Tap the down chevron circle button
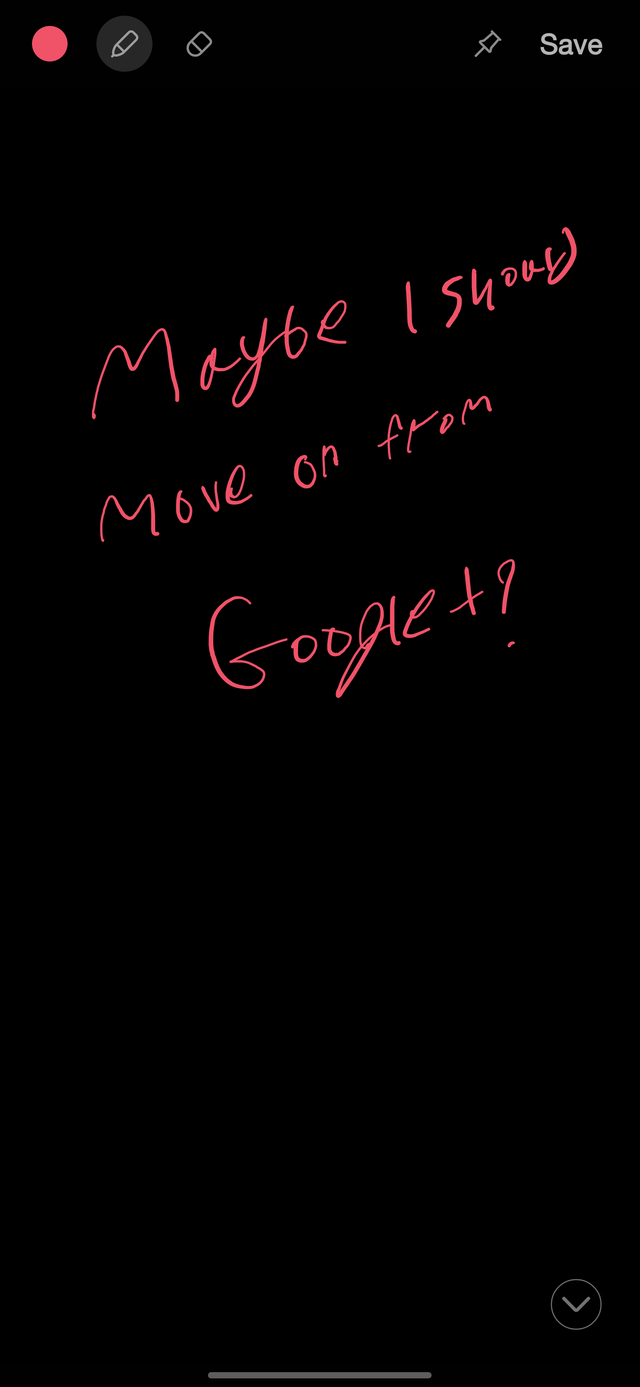The image size is (640, 1387). click(576, 1304)
